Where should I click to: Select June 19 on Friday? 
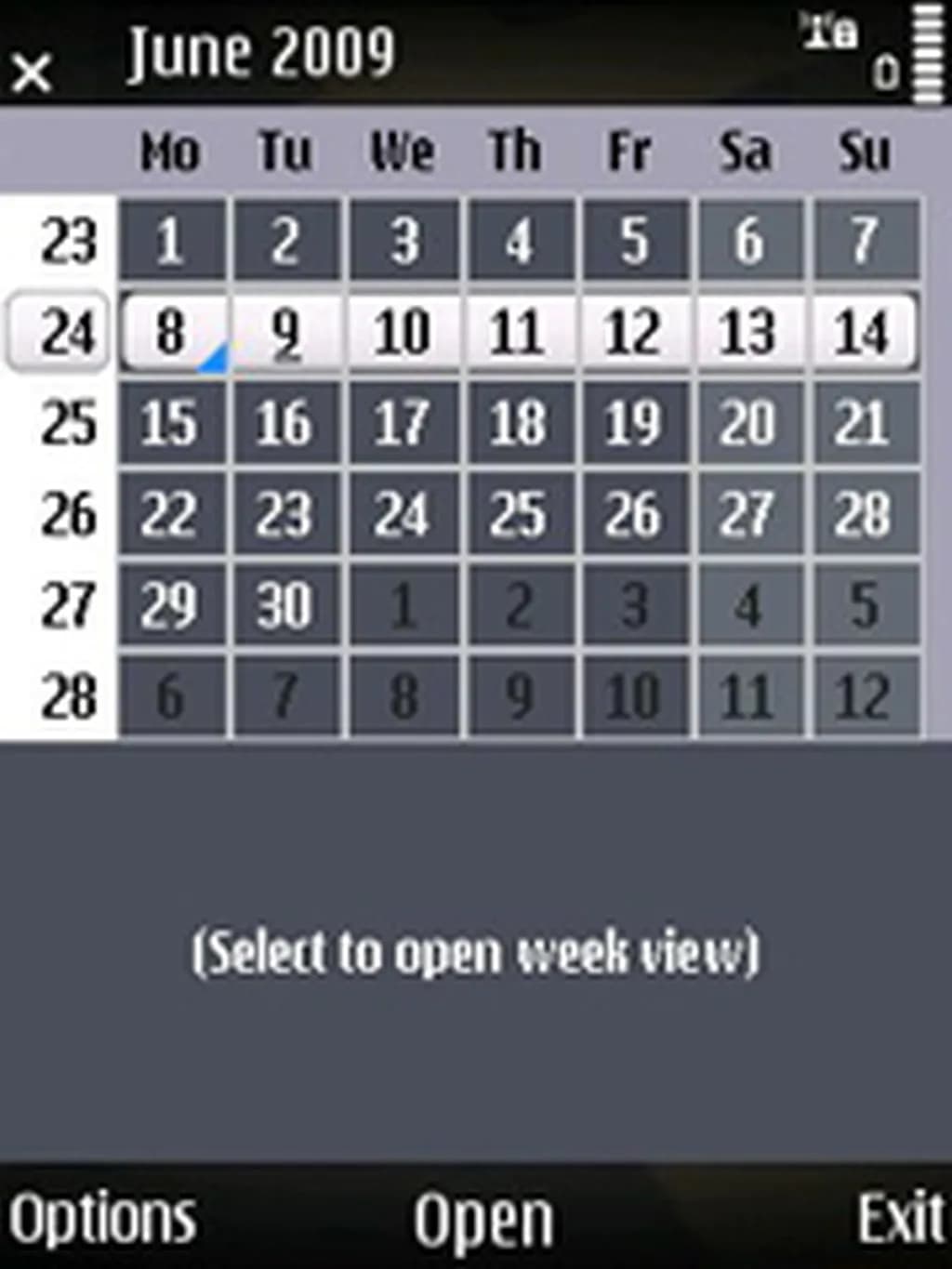633,423
